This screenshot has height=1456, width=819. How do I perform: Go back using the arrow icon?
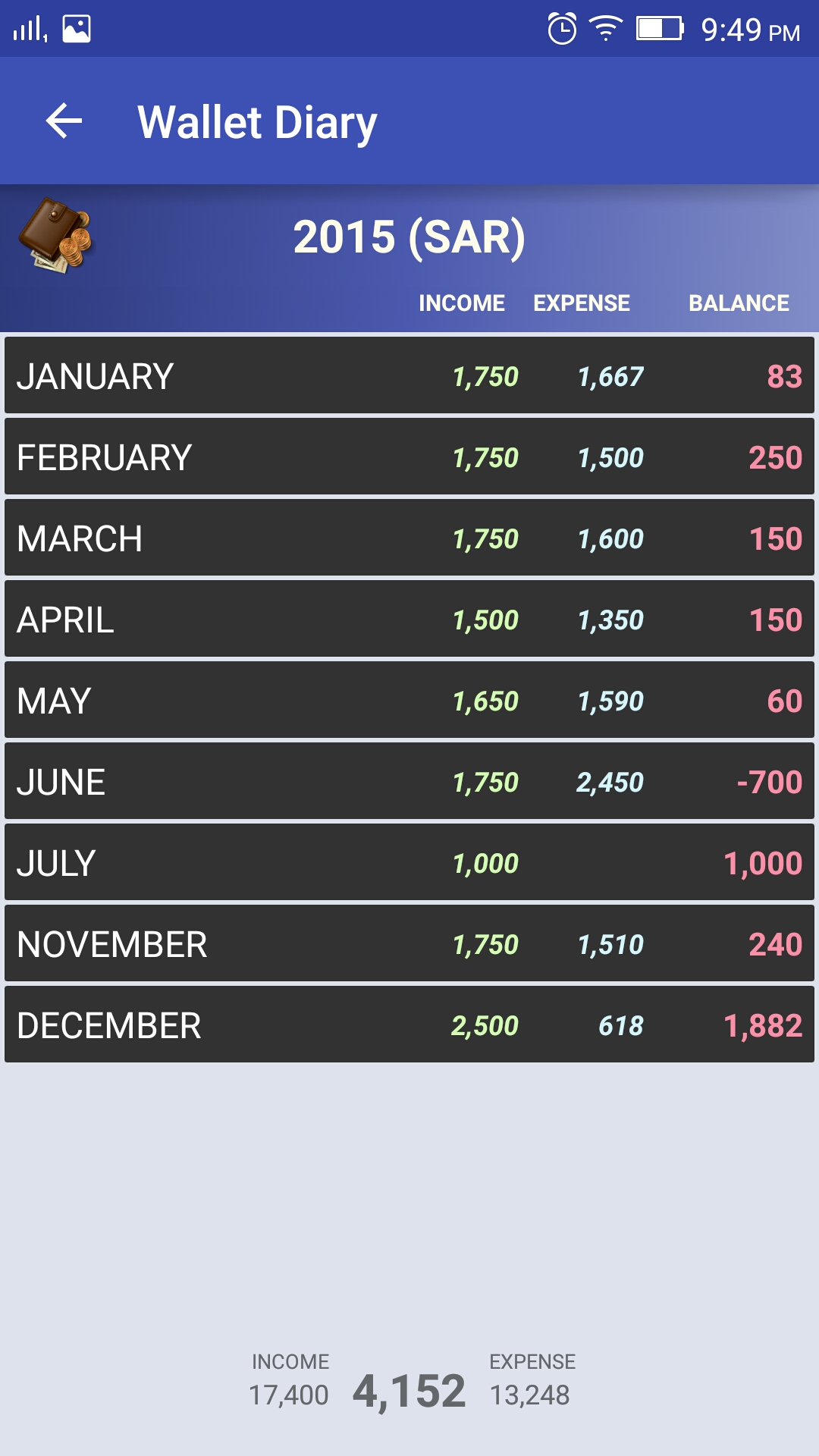pyautogui.click(x=64, y=121)
